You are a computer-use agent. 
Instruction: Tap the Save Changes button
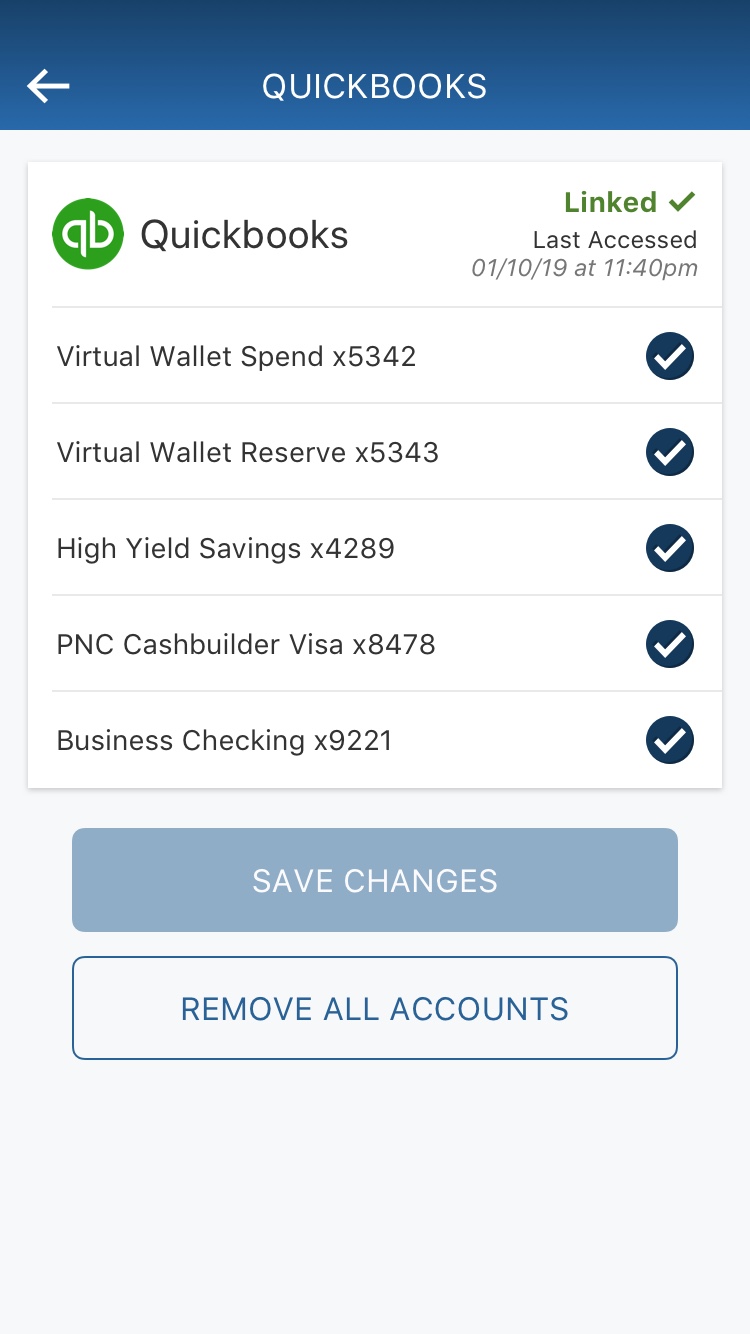375,880
